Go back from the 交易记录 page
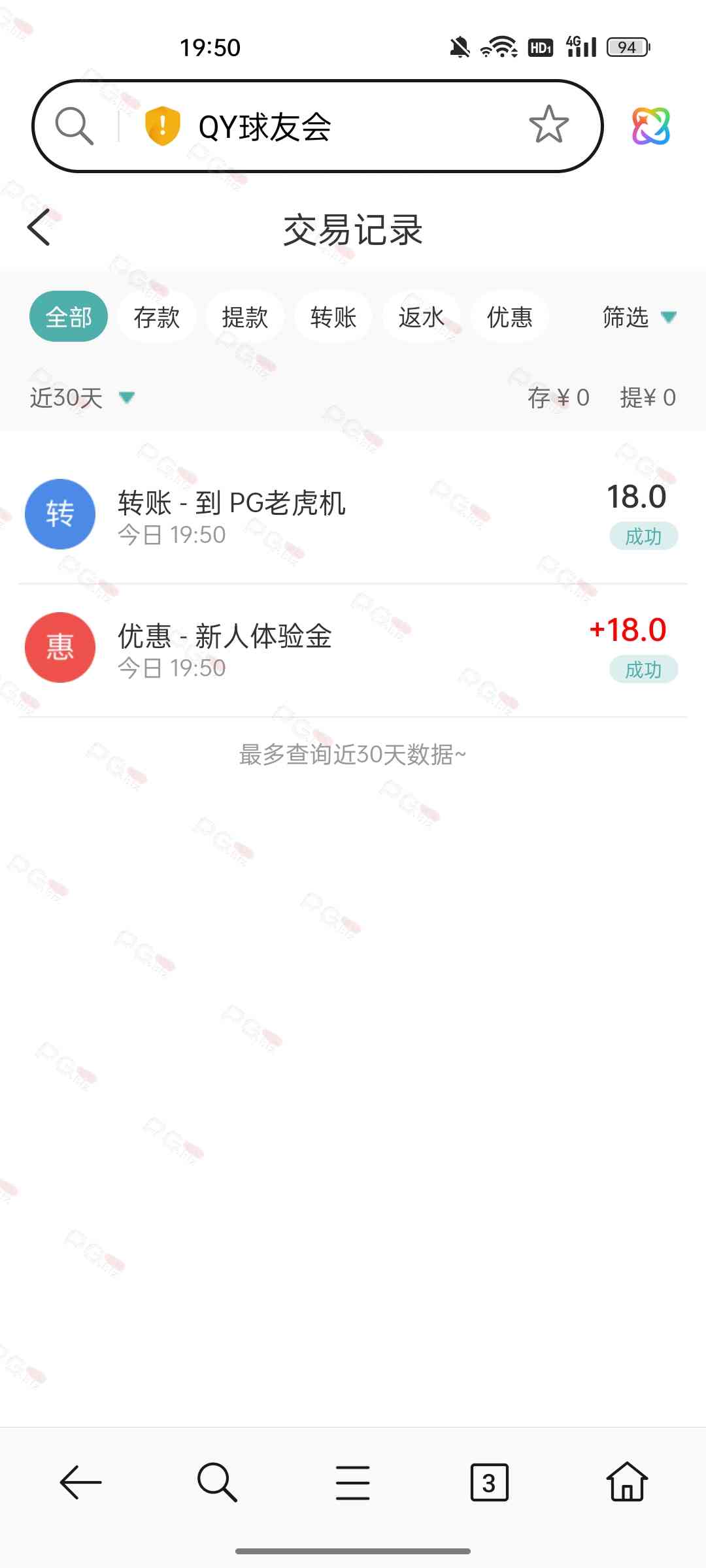This screenshot has width=706, height=1568. 39,228
